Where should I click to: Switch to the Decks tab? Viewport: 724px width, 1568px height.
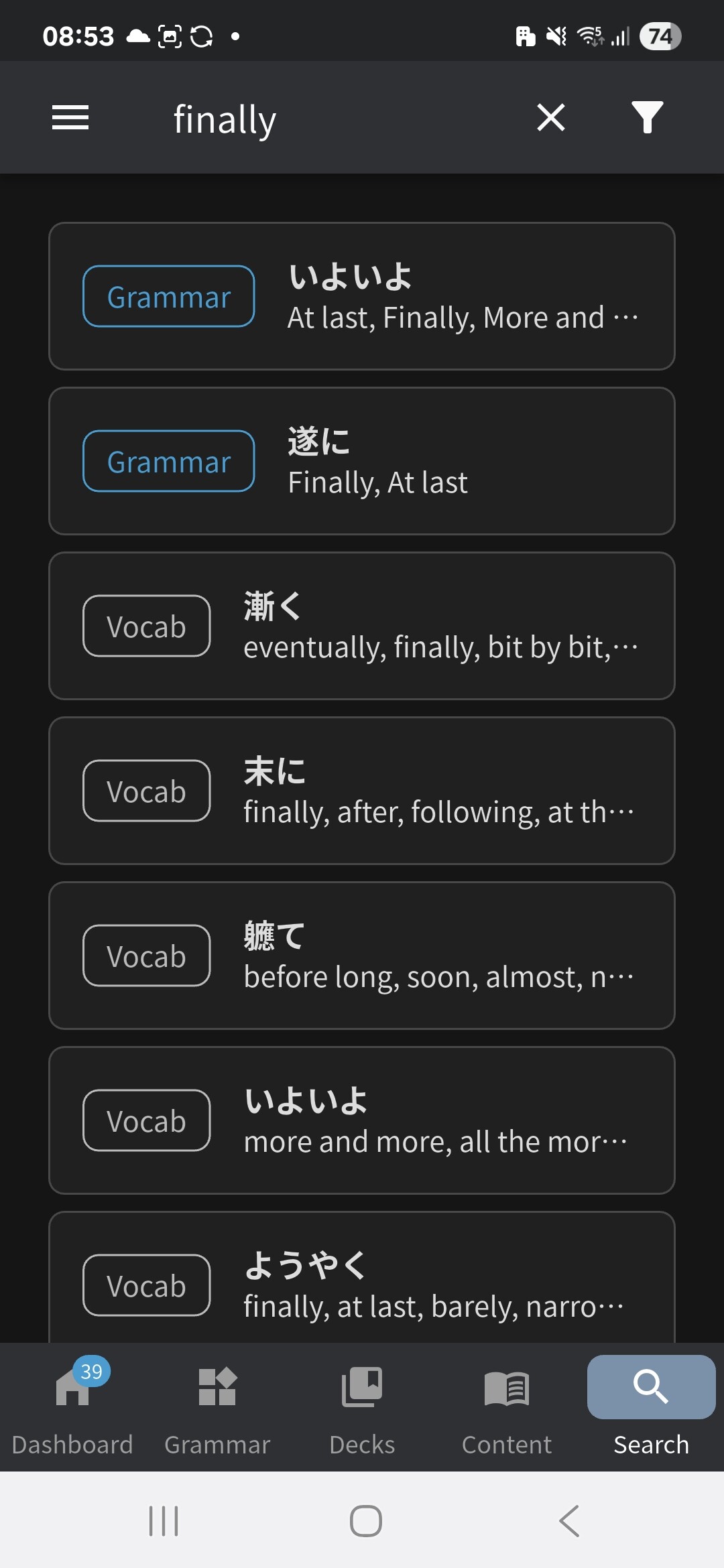coord(362,1407)
